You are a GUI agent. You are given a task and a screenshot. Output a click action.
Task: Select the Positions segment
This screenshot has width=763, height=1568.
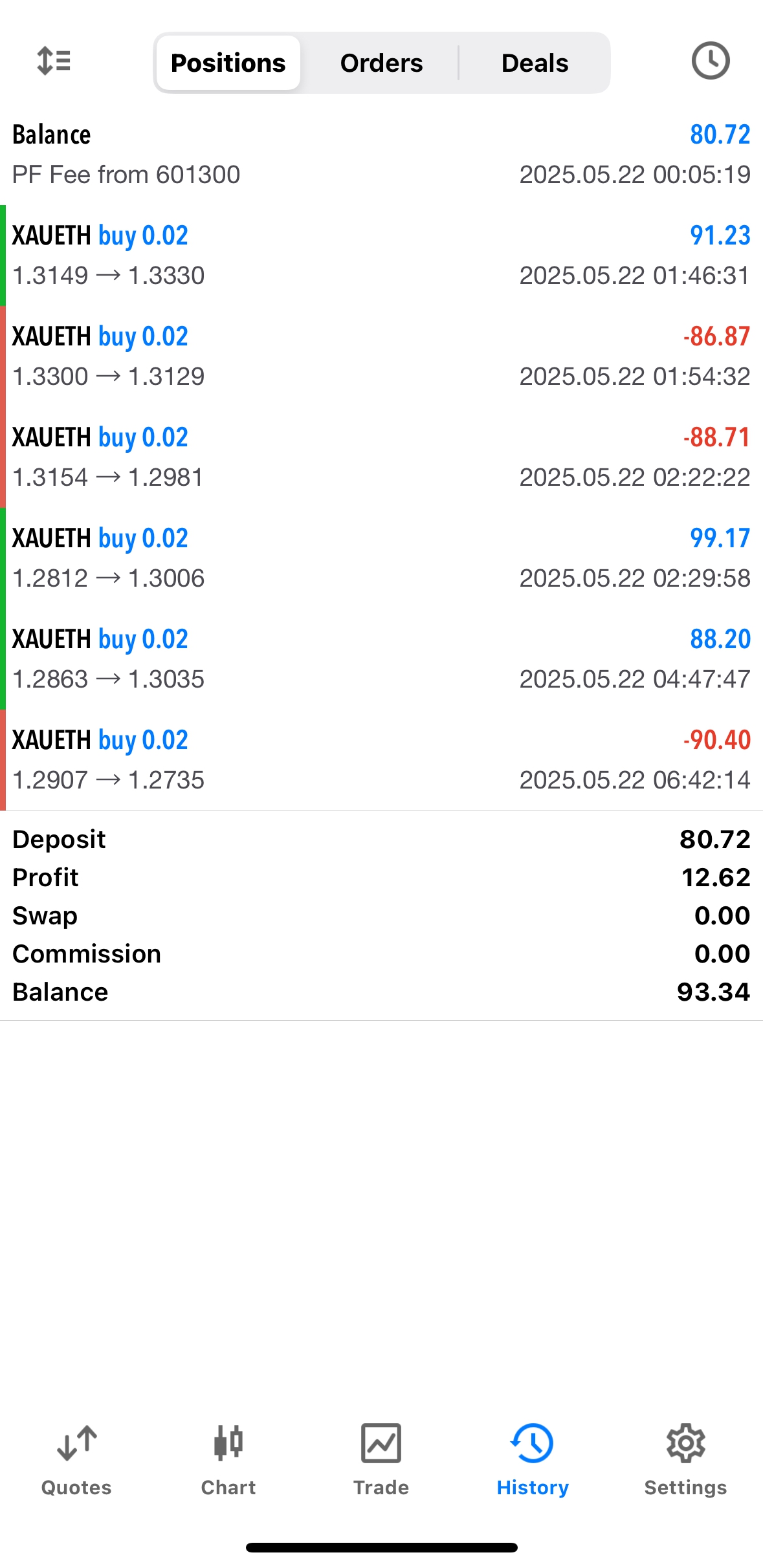click(228, 63)
